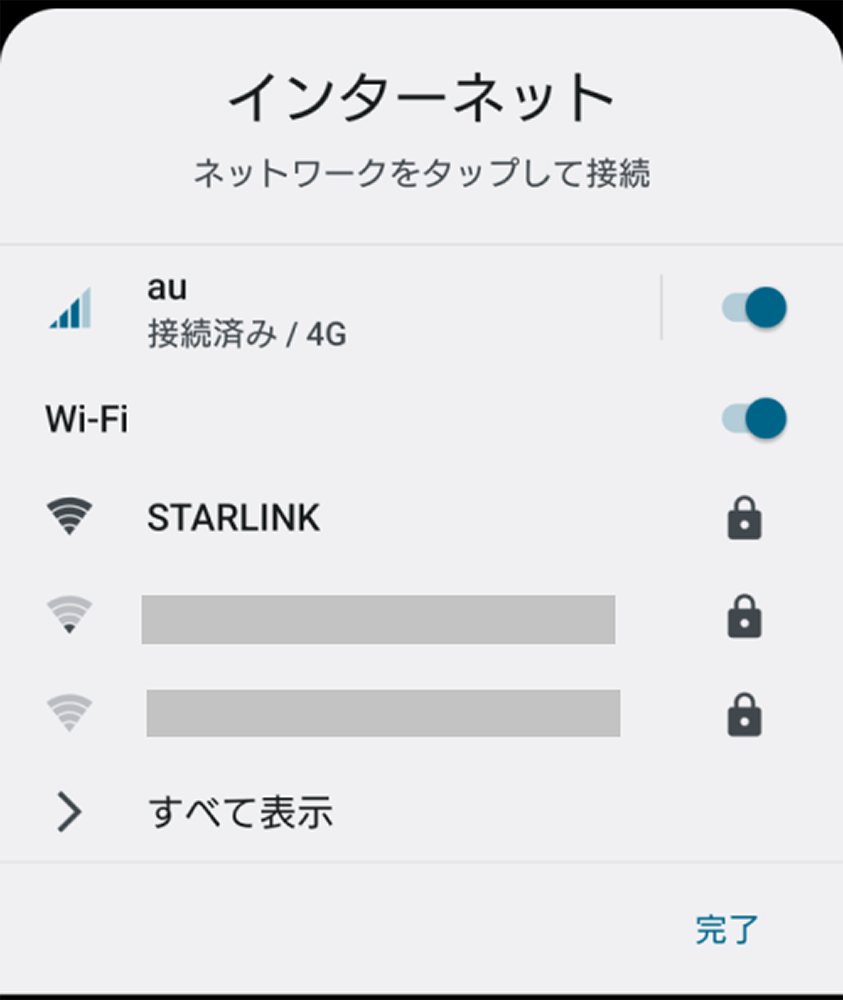Image resolution: width=843 pixels, height=1000 pixels.
Task: Turn off au mobile data switch
Action: (755, 308)
